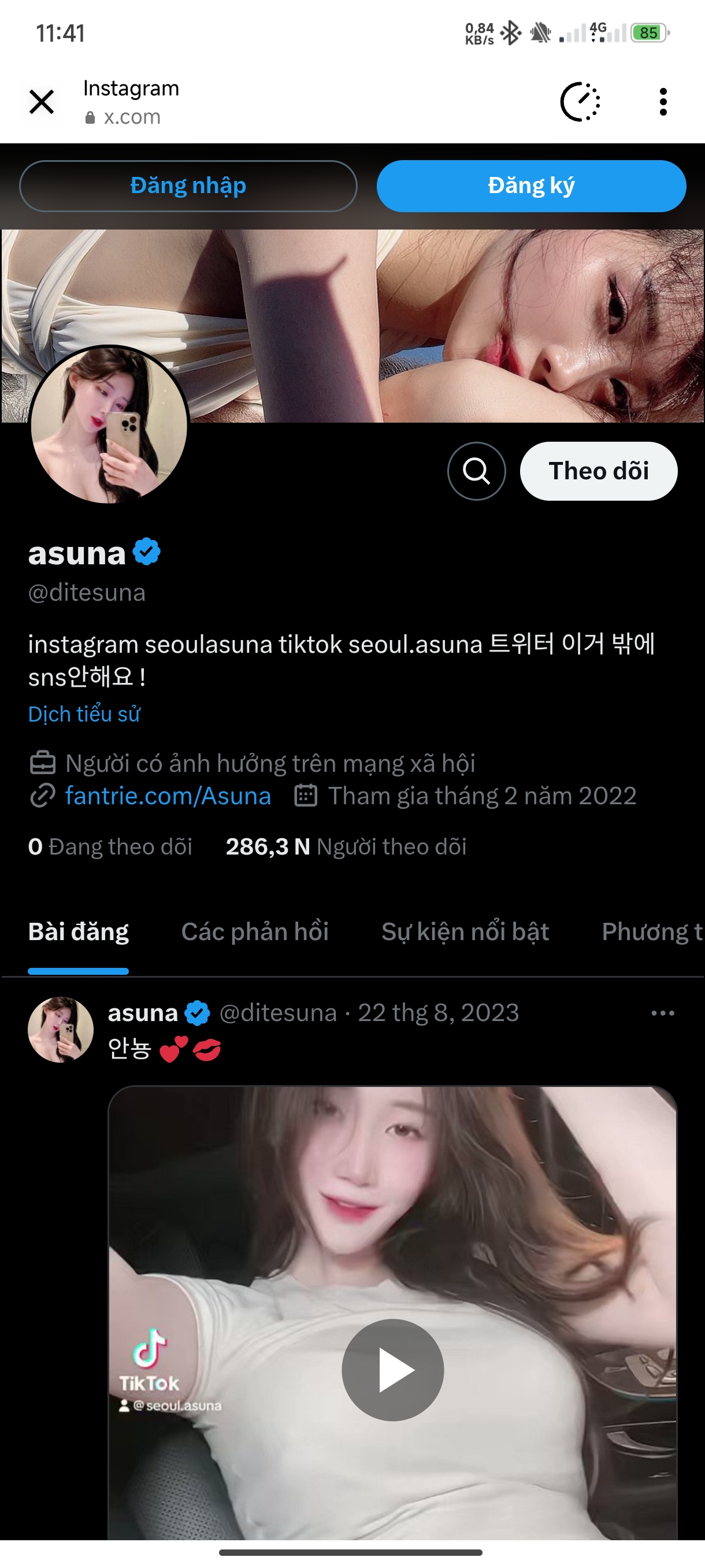Tap the Đăng ký button
The height and width of the screenshot is (1568, 705).
coord(531,186)
